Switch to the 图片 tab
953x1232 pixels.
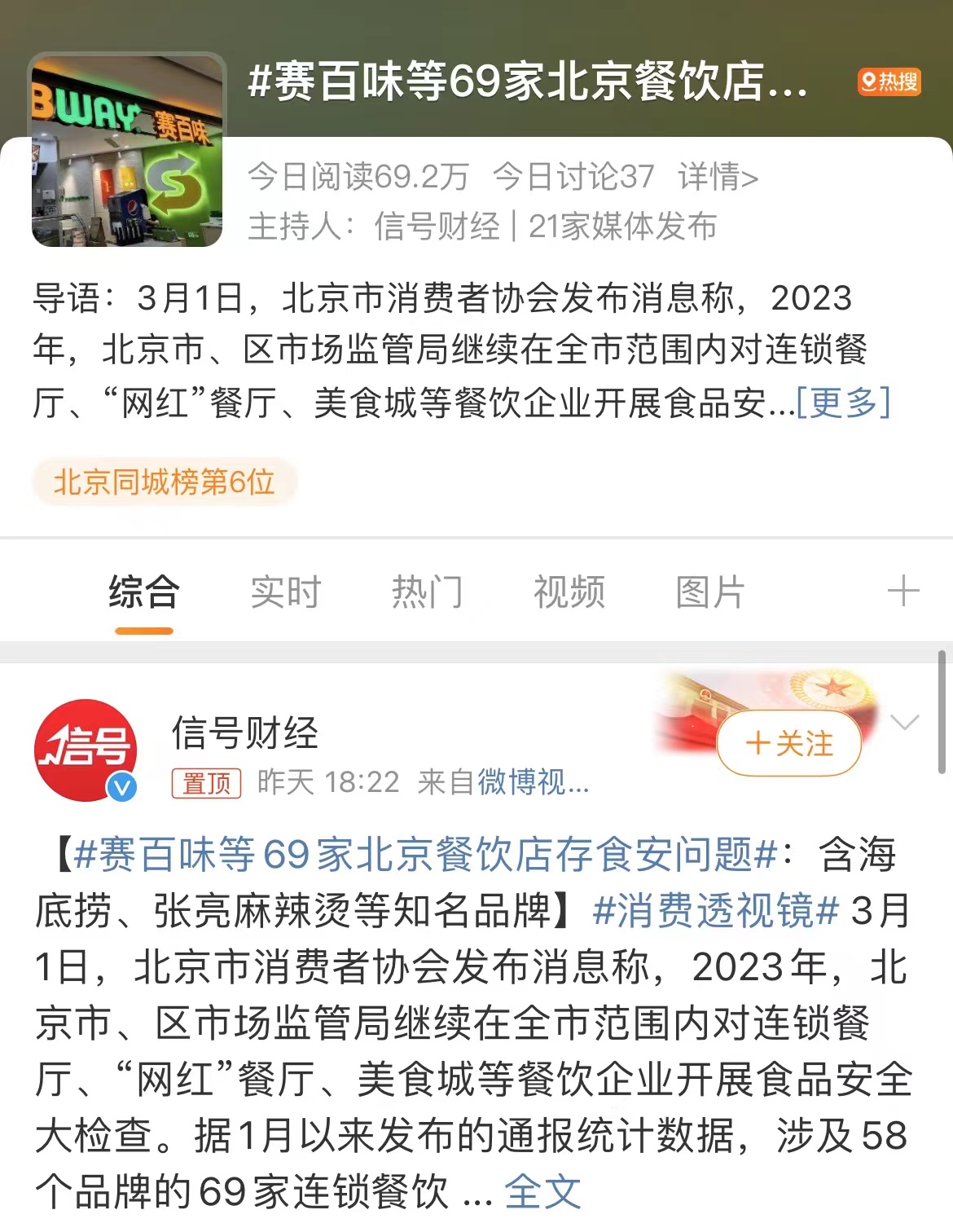(x=710, y=592)
